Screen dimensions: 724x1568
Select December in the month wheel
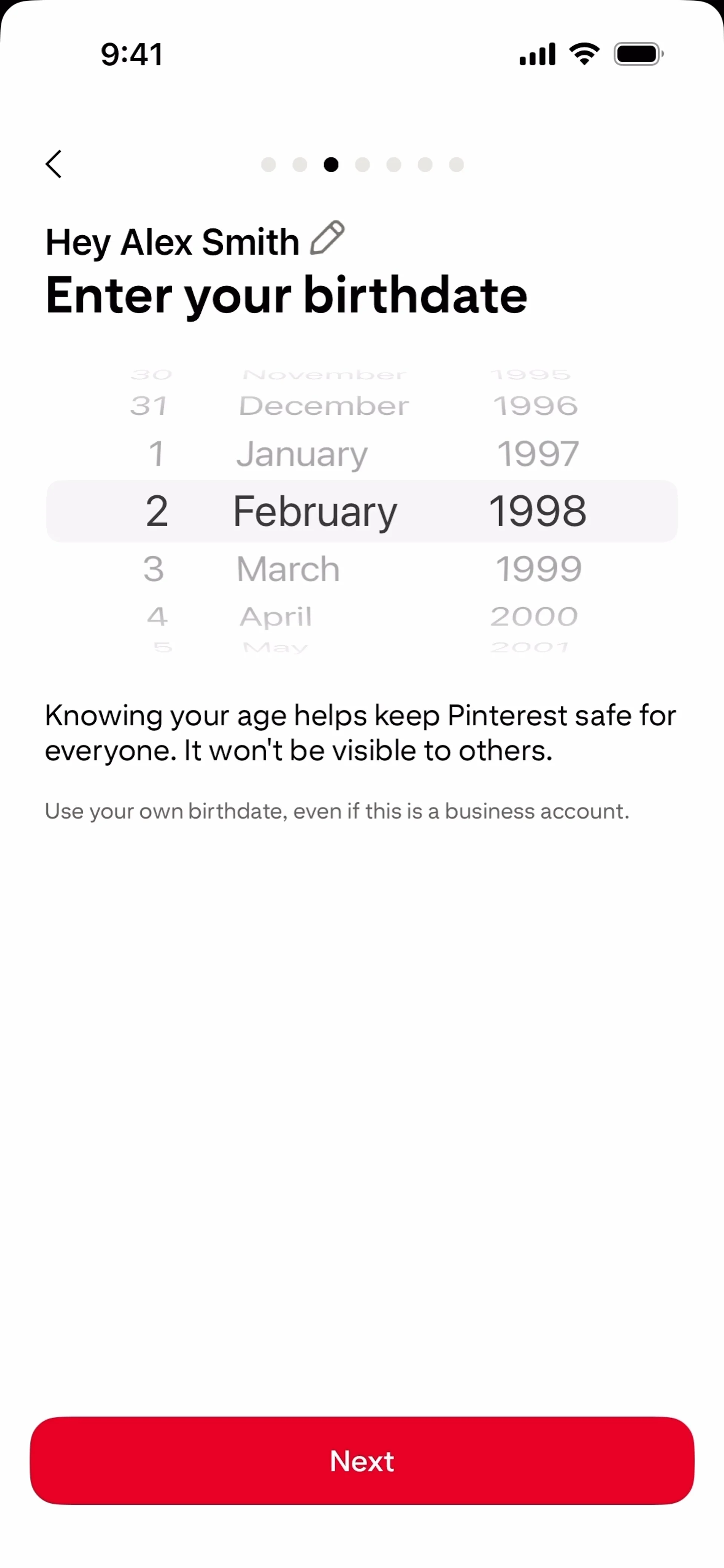click(x=323, y=406)
